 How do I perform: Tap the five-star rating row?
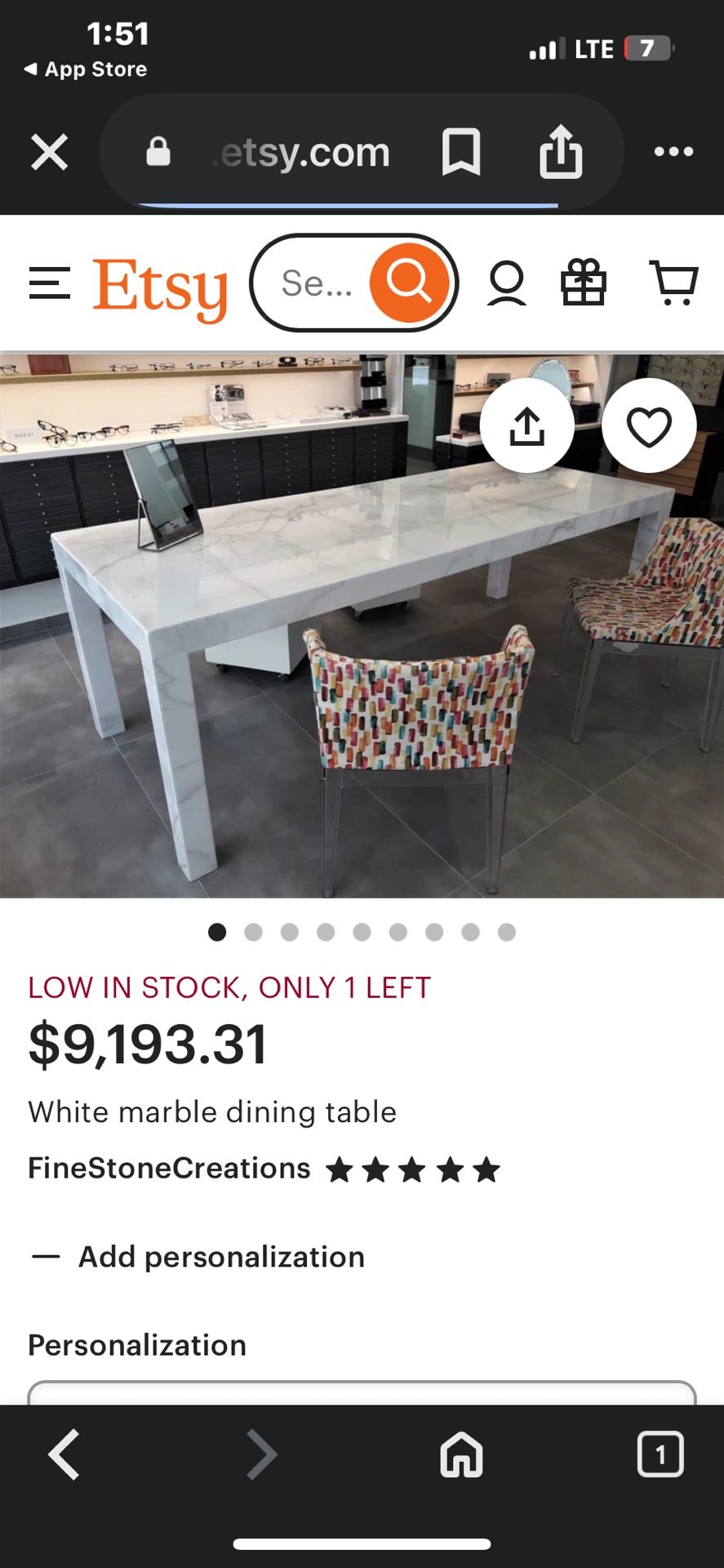click(x=413, y=1168)
